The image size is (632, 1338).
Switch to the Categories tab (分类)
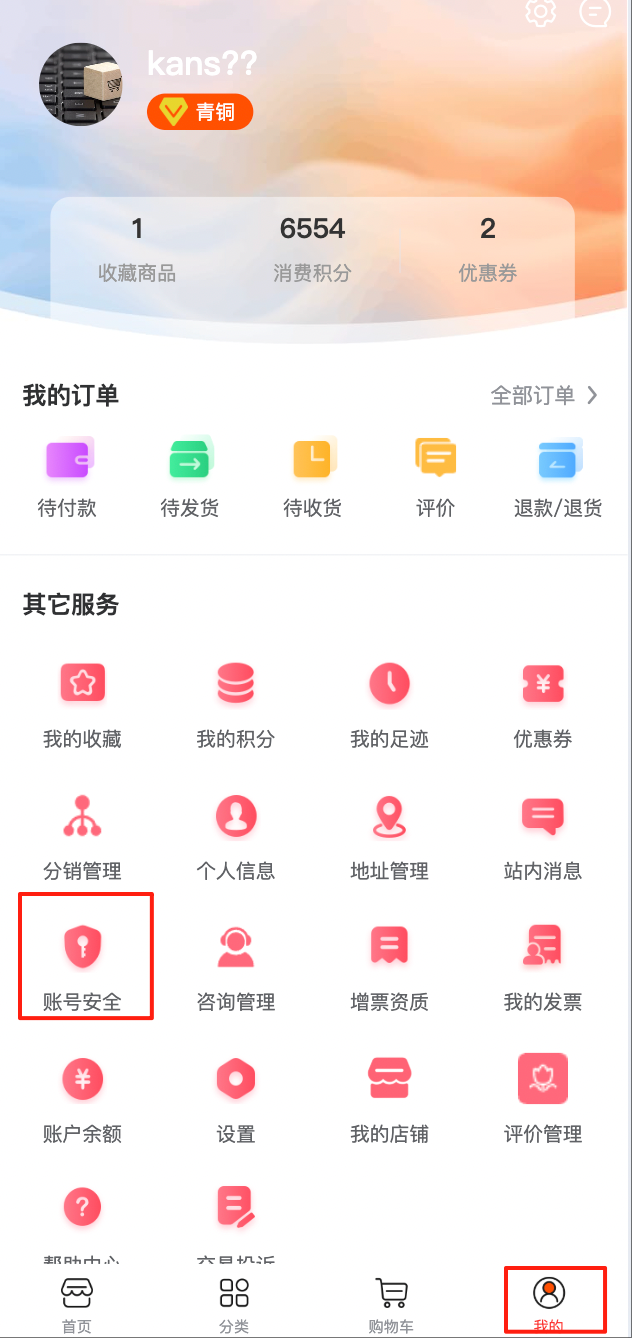pyautogui.click(x=234, y=1303)
